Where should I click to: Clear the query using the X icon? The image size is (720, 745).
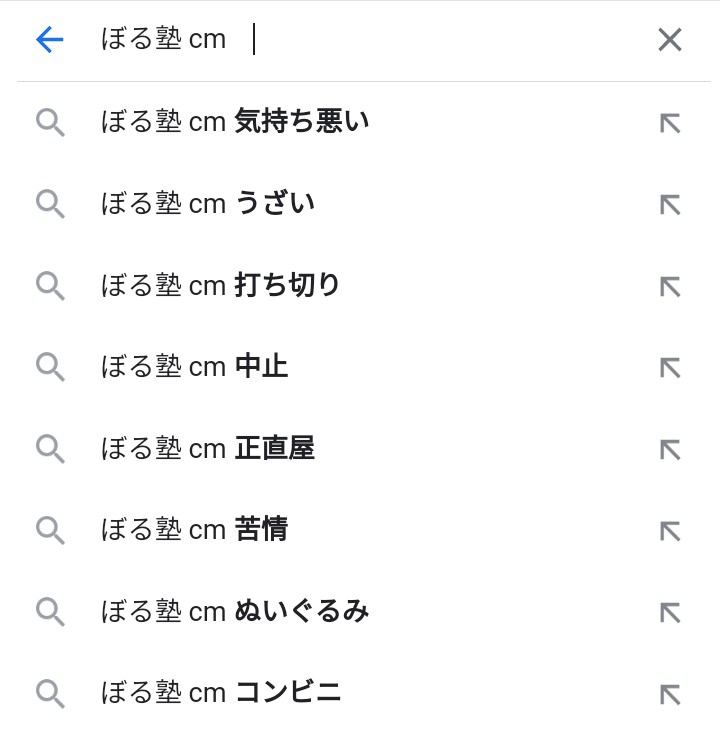coord(668,40)
